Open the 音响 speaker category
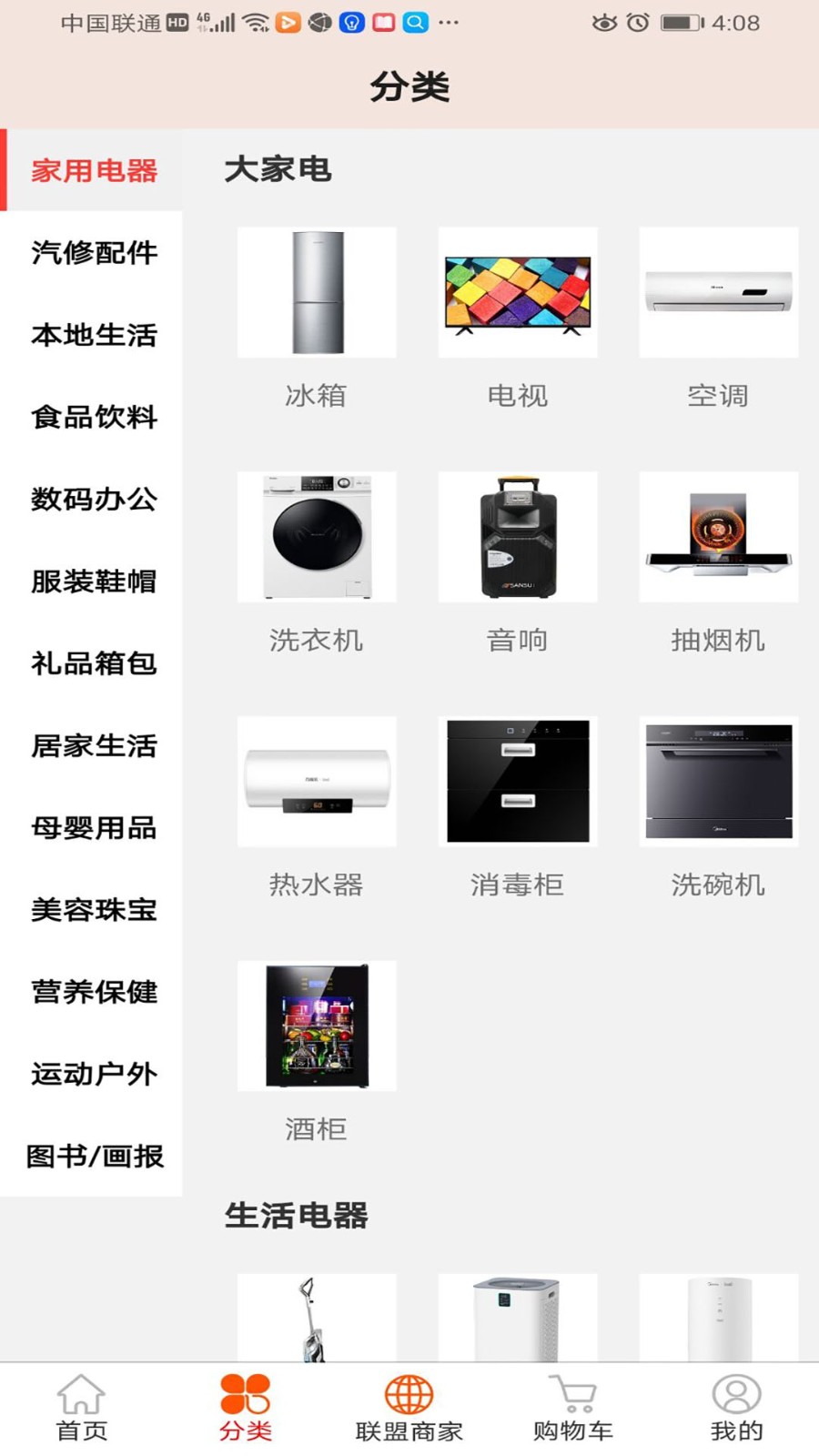Image resolution: width=819 pixels, height=1456 pixels. pos(517,537)
